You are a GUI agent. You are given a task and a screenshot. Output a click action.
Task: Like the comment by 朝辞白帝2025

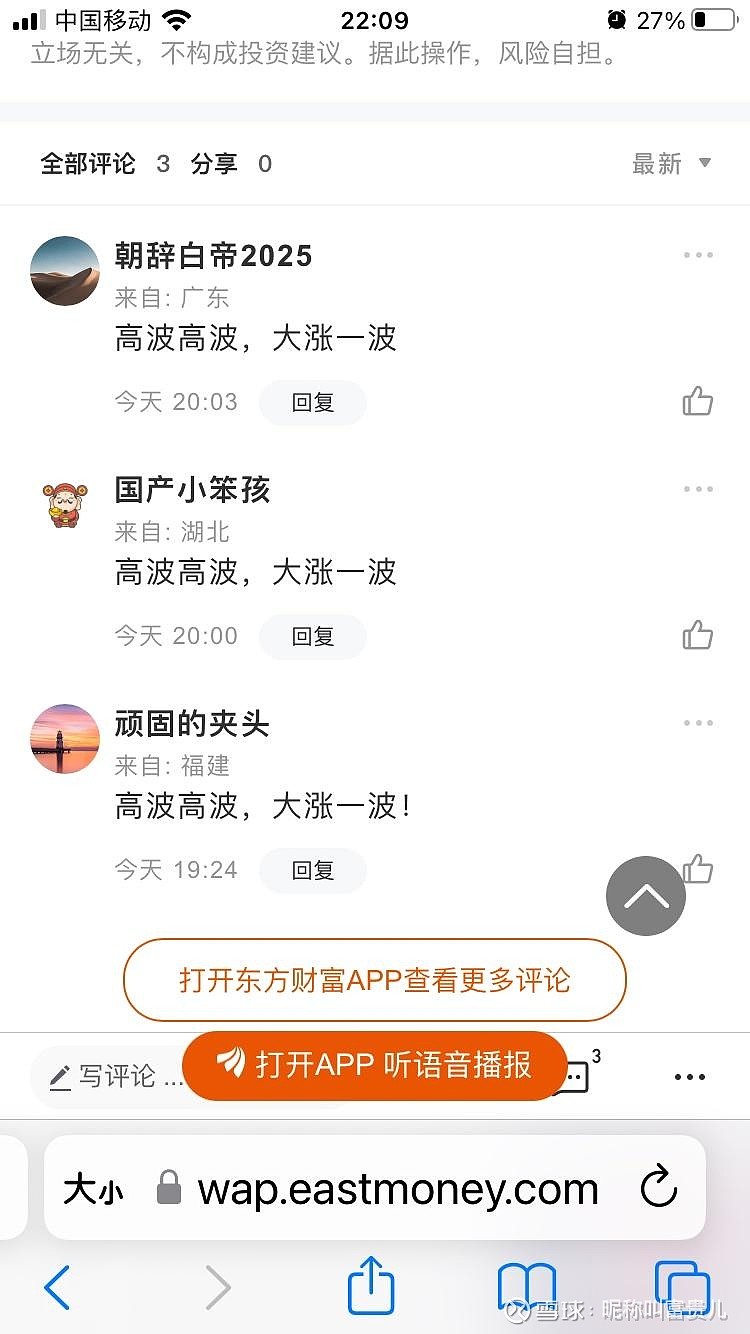pyautogui.click(x=697, y=402)
